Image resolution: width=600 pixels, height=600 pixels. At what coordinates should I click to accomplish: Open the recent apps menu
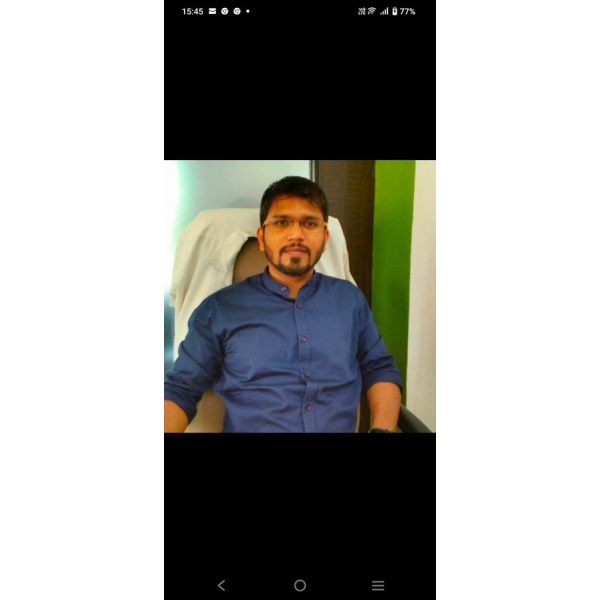(x=378, y=585)
